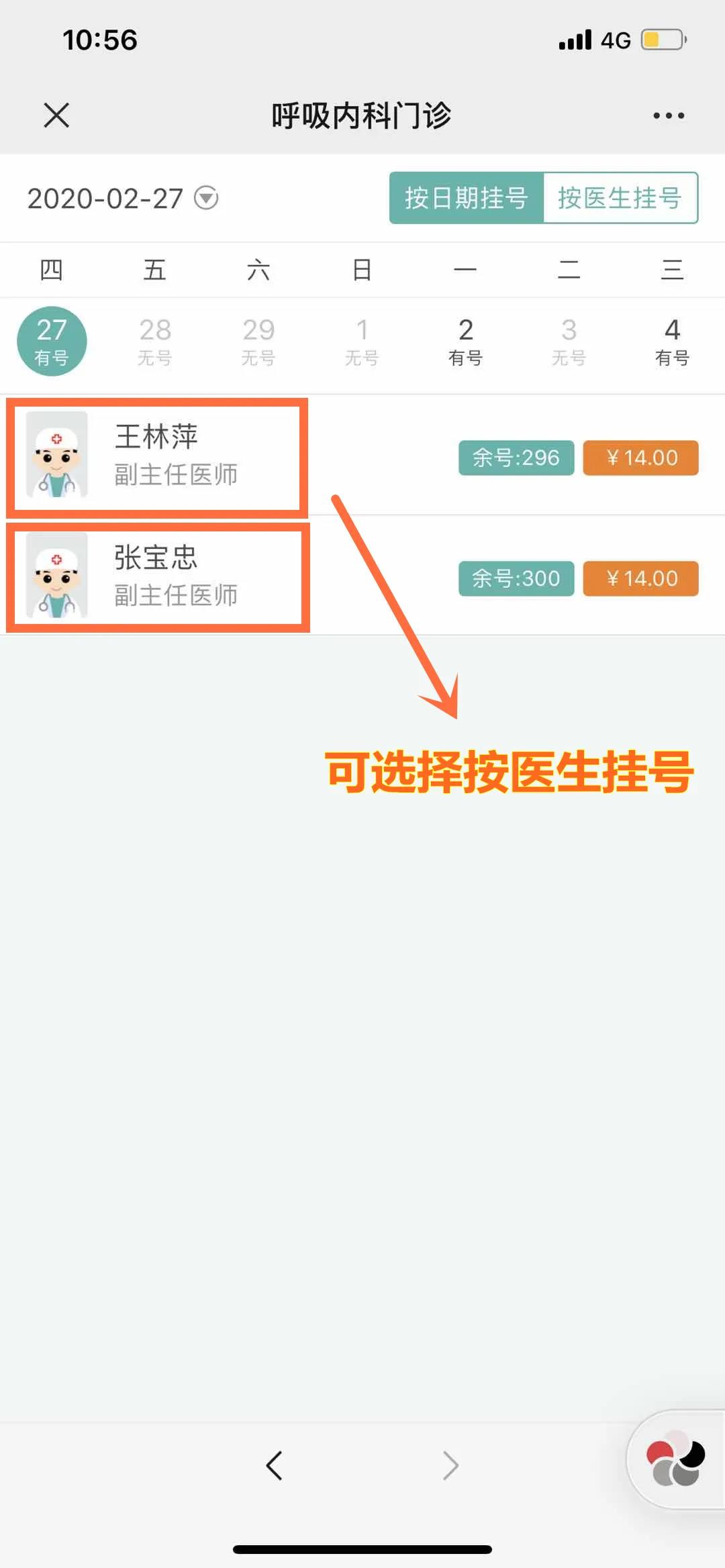This screenshot has height=1568, width=725.
Task: Close the 呼吸内科门诊 page
Action: pos(56,115)
